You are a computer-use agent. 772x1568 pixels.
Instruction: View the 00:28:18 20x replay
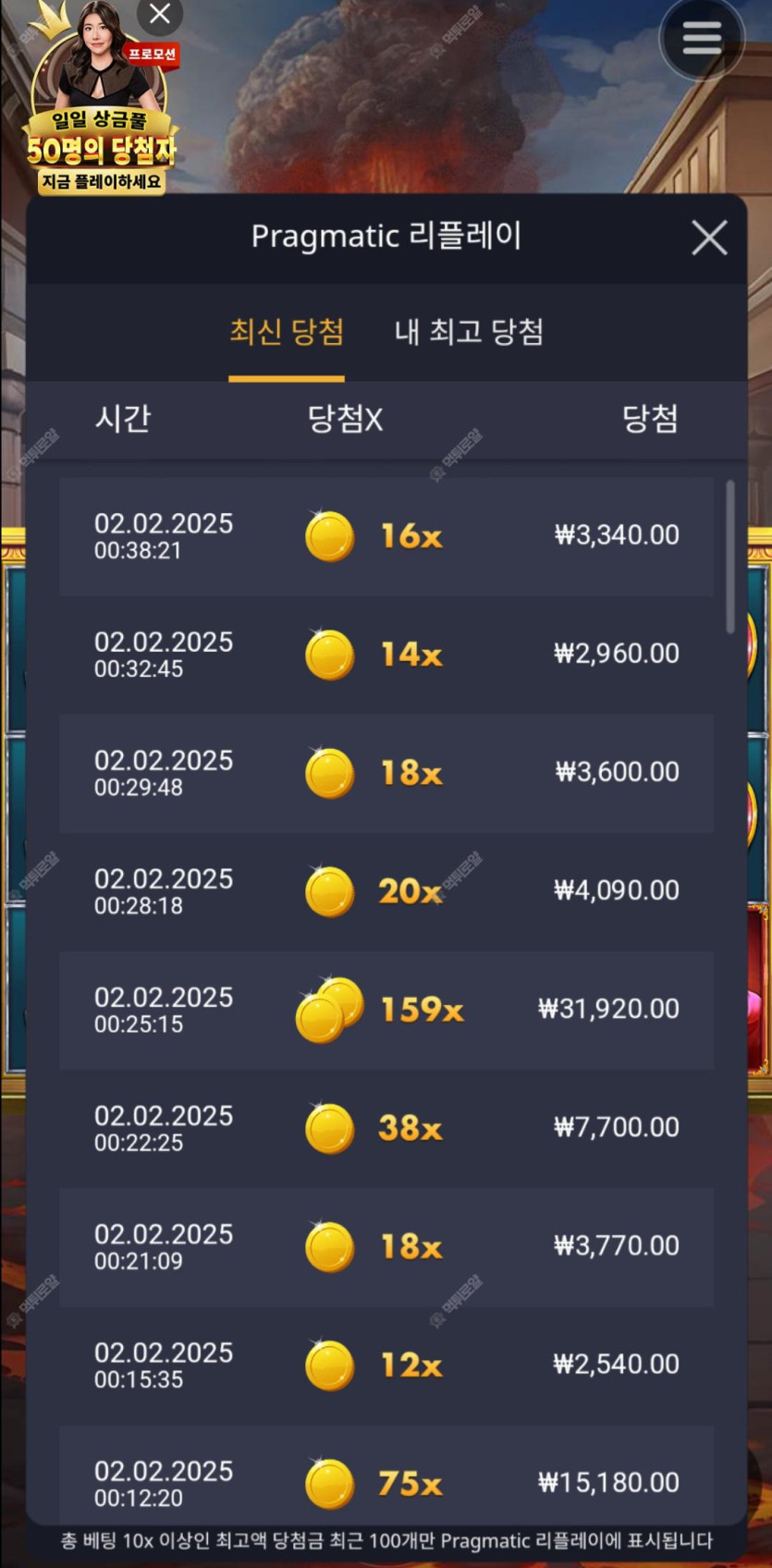pyautogui.click(x=386, y=891)
